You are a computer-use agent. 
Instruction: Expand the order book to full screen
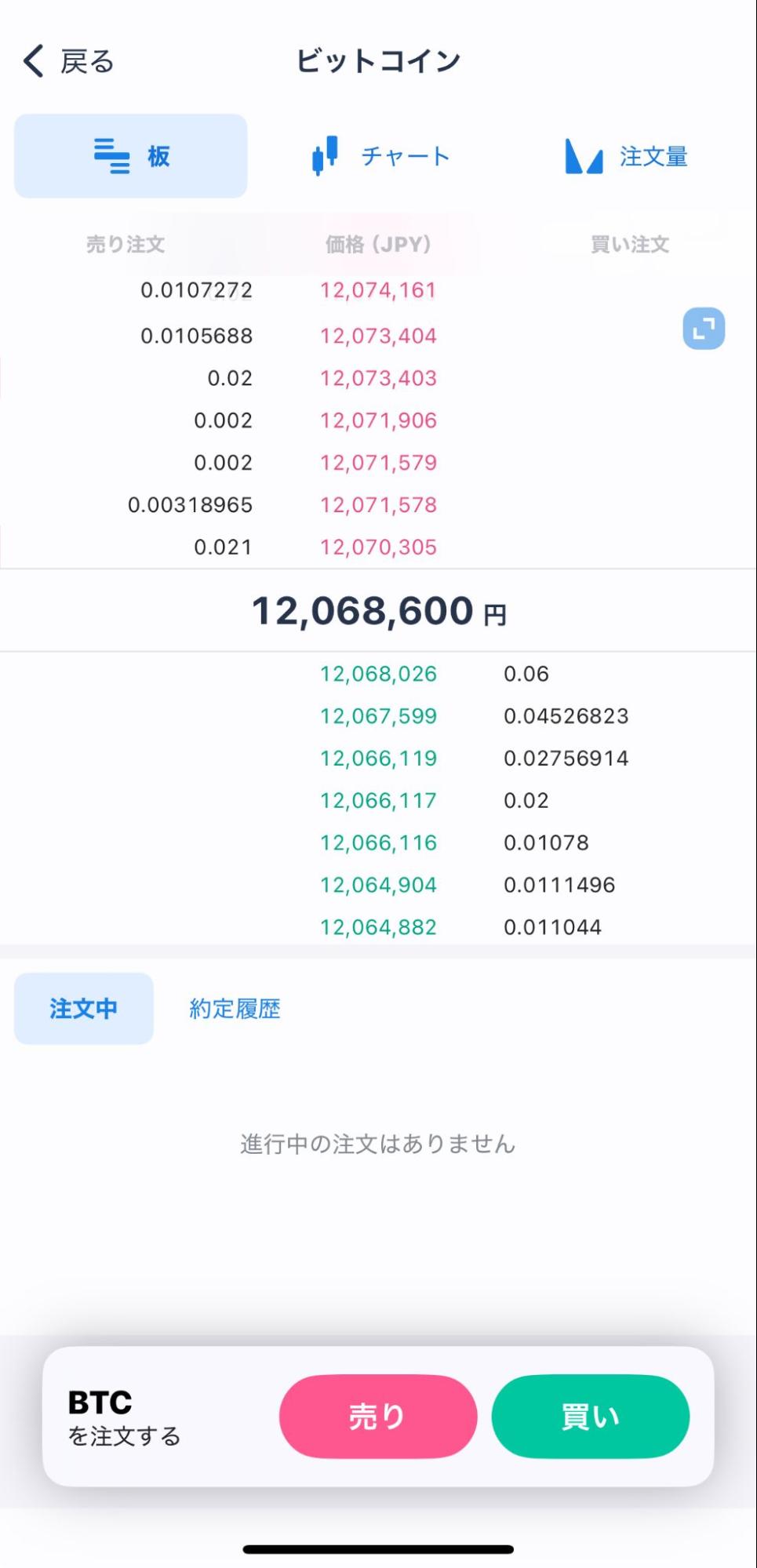click(704, 328)
